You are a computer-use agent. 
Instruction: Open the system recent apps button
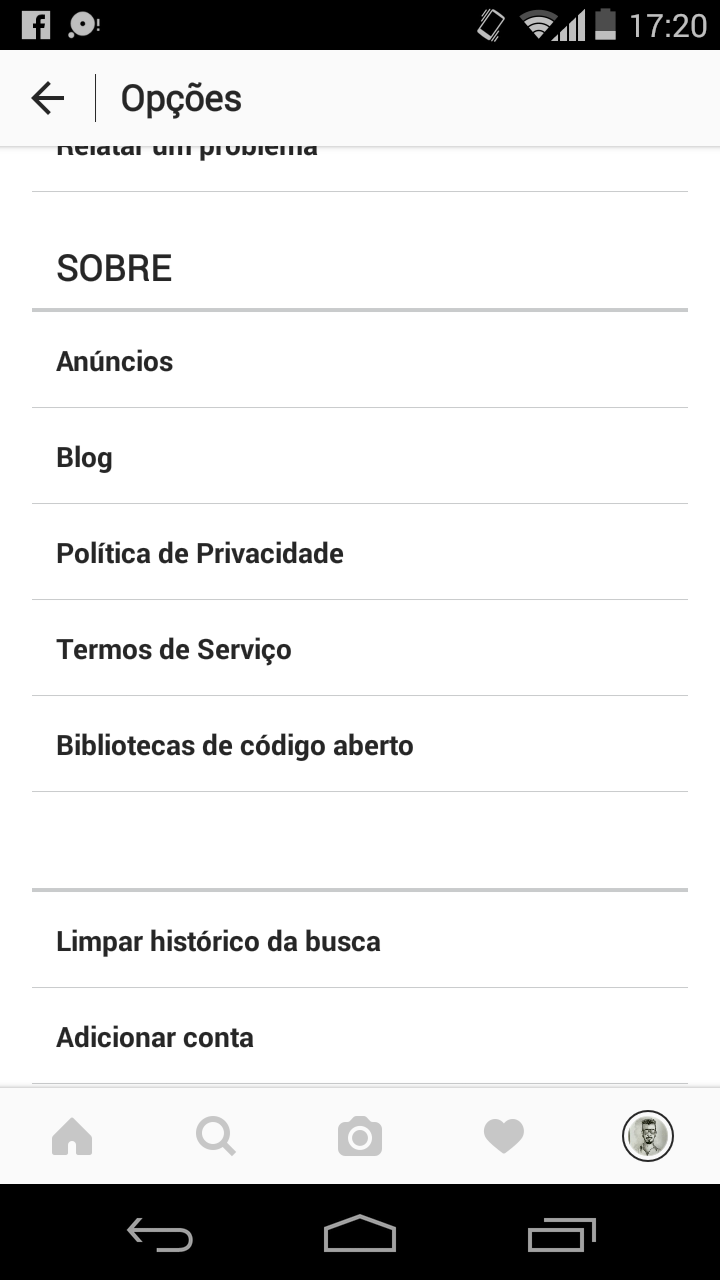pos(561,1234)
